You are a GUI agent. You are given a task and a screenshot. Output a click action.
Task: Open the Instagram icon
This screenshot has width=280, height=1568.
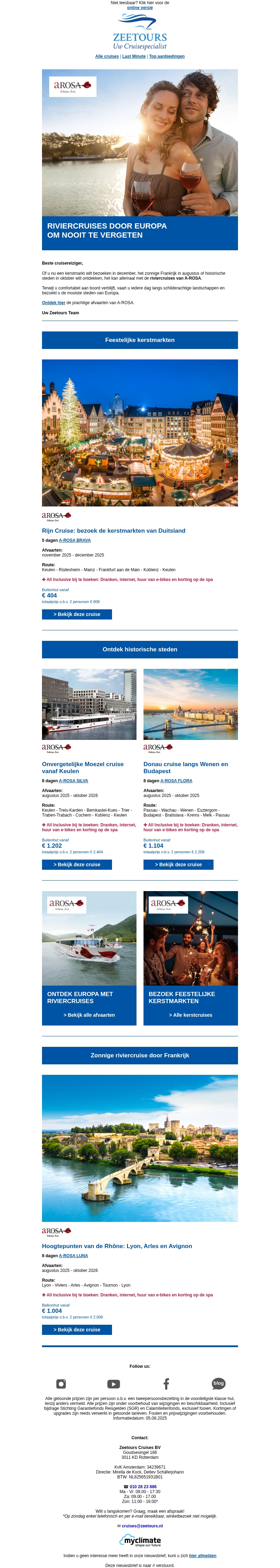pos(61,1384)
